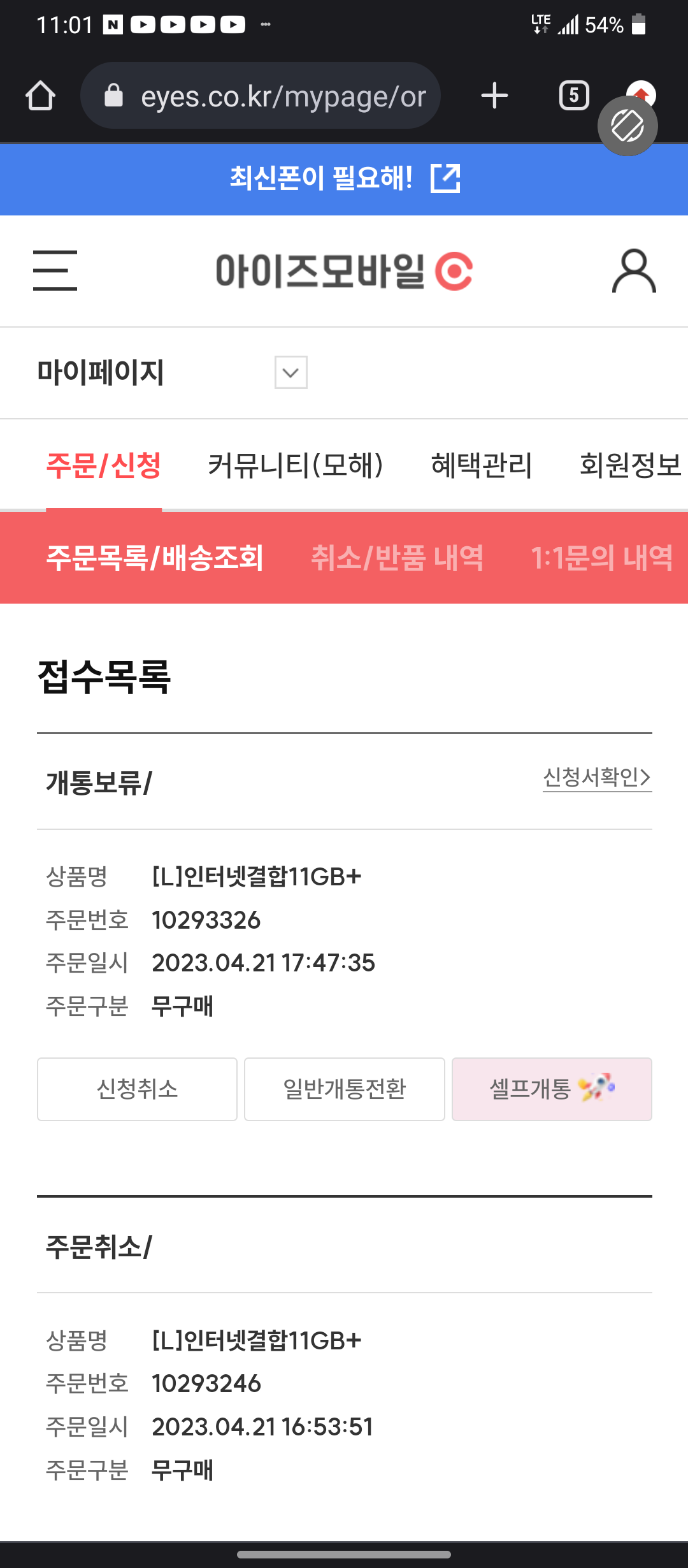688x1568 pixels.
Task: Open a new browser tab
Action: click(x=494, y=96)
